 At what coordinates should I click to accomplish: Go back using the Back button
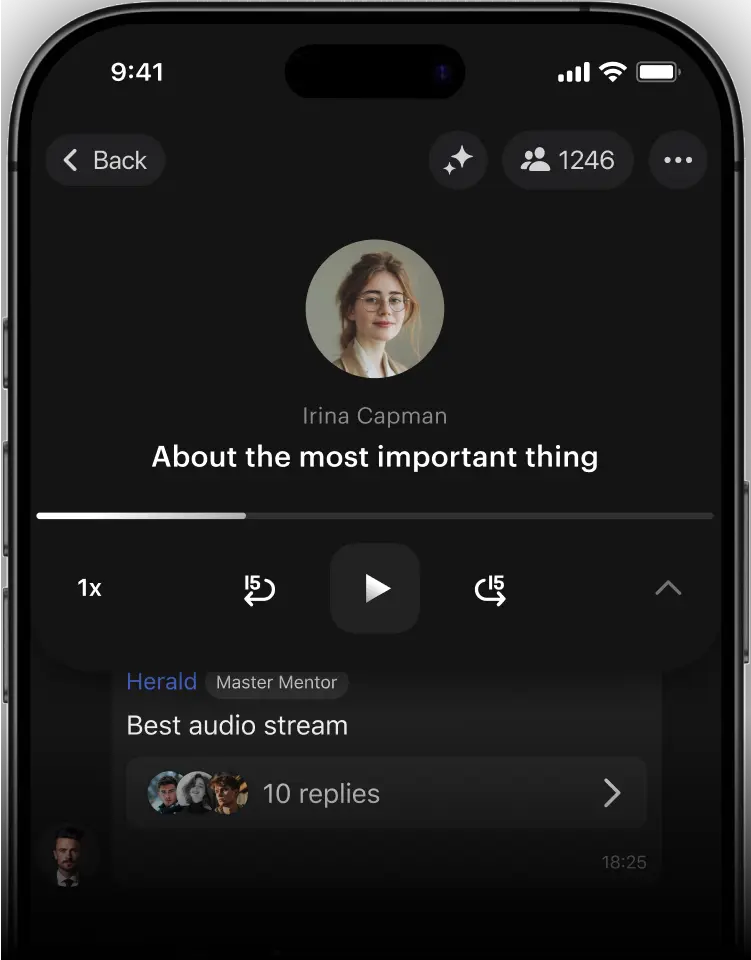click(105, 160)
